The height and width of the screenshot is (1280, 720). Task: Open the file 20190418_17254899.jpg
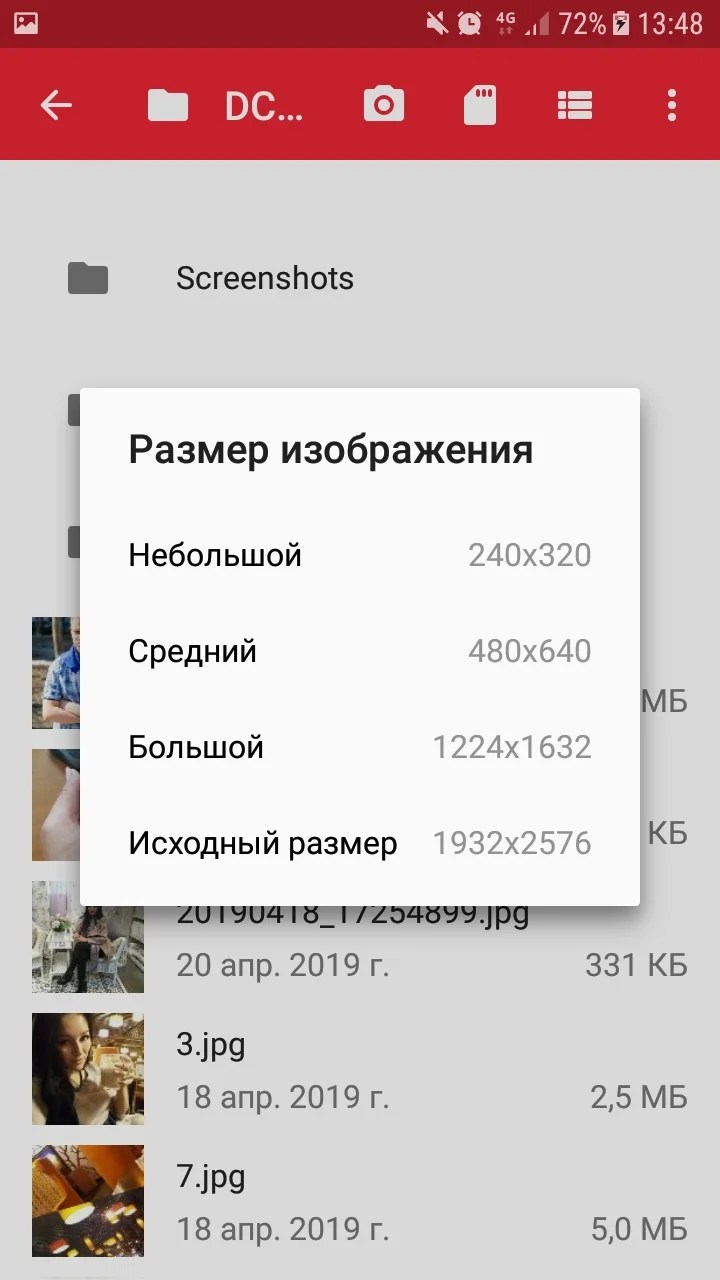[353, 912]
